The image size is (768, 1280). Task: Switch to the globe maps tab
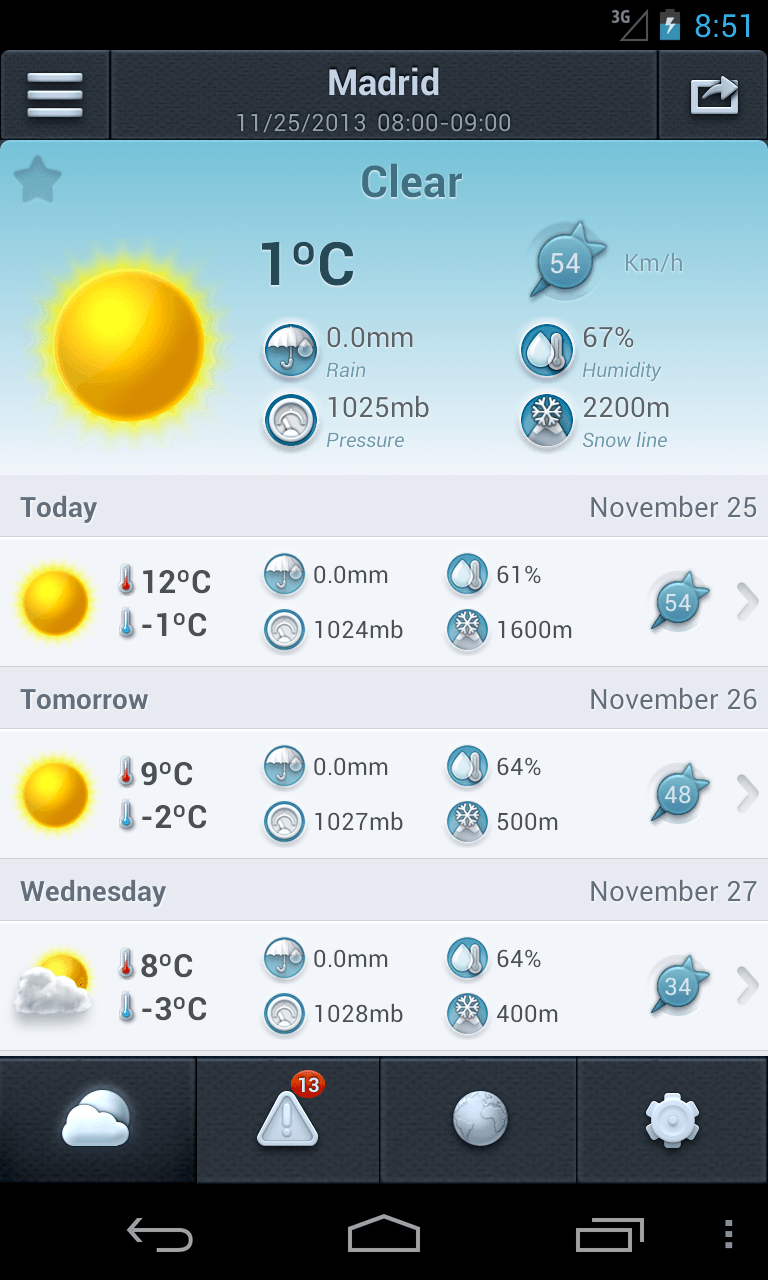[479, 1120]
